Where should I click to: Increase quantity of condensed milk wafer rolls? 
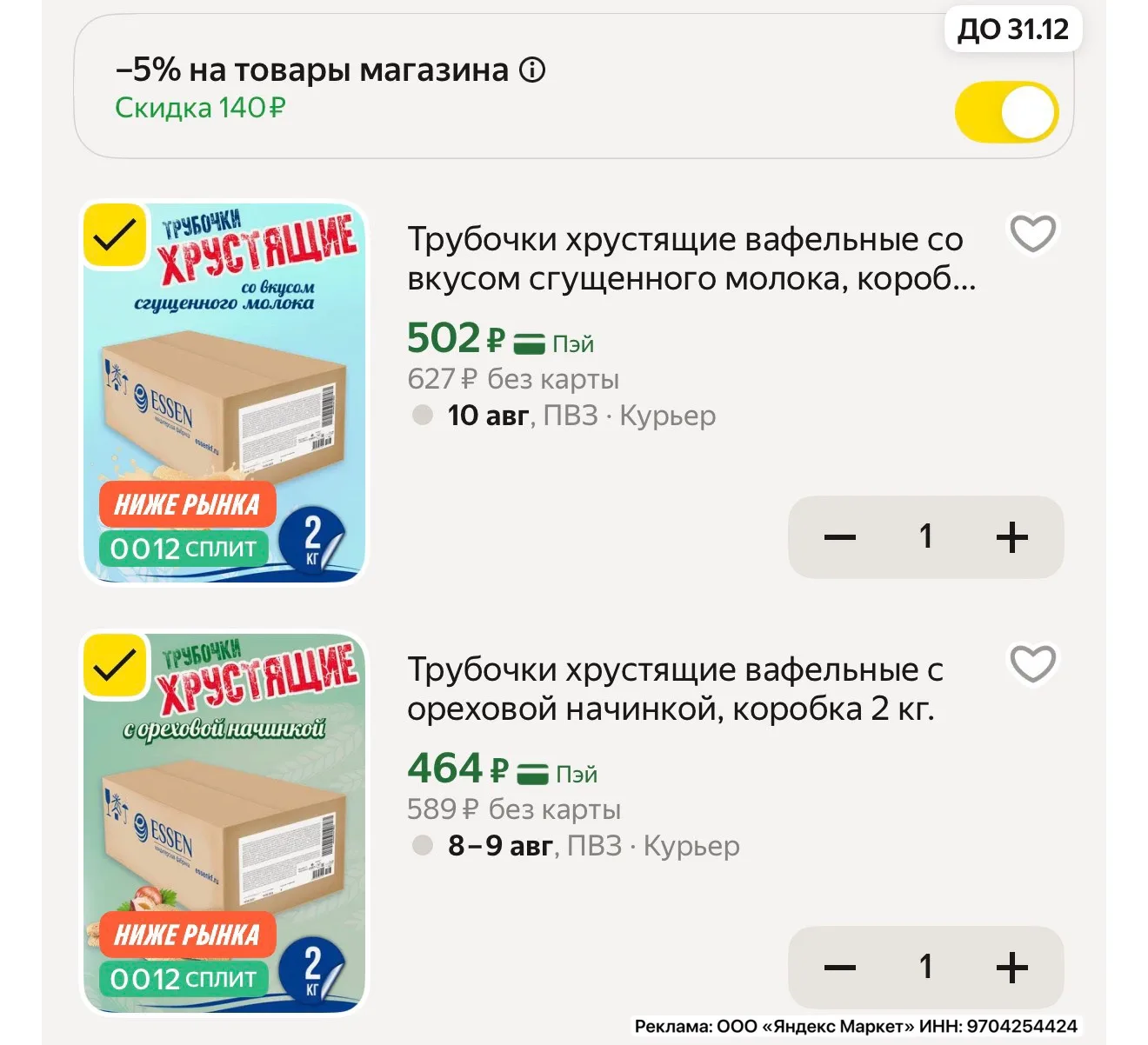pos(1012,537)
